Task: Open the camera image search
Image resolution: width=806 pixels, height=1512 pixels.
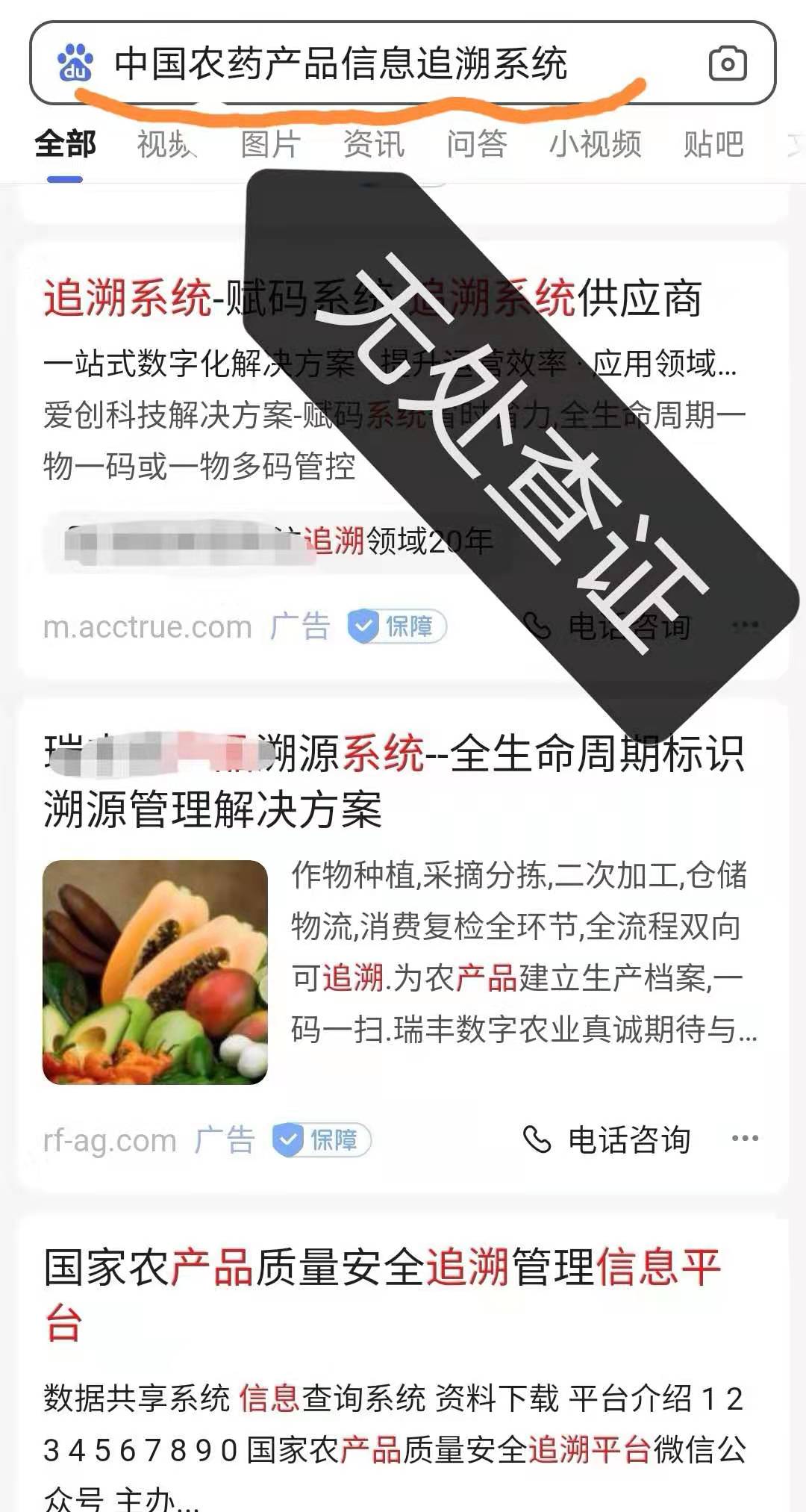Action: point(727,64)
